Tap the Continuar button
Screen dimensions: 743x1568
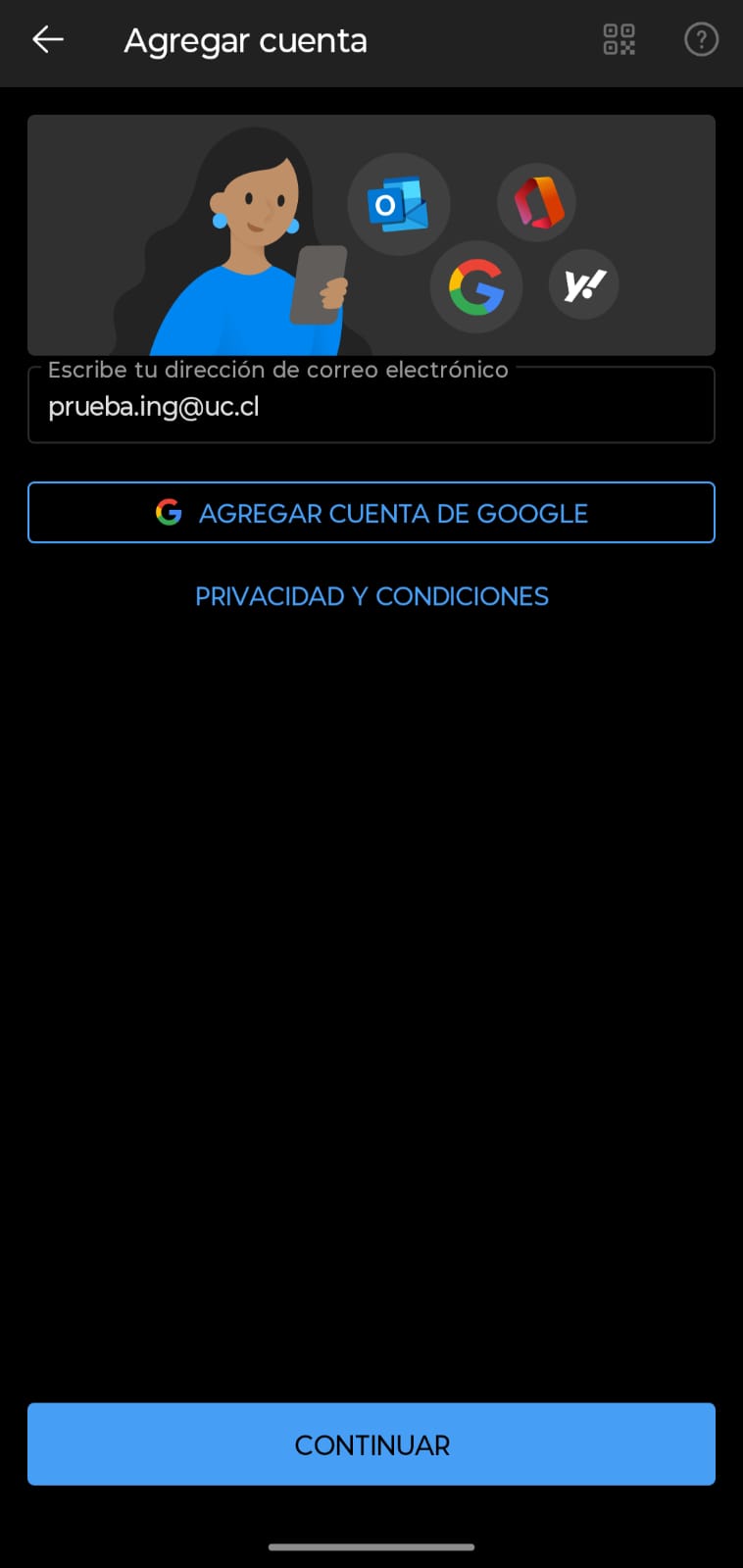371,1443
